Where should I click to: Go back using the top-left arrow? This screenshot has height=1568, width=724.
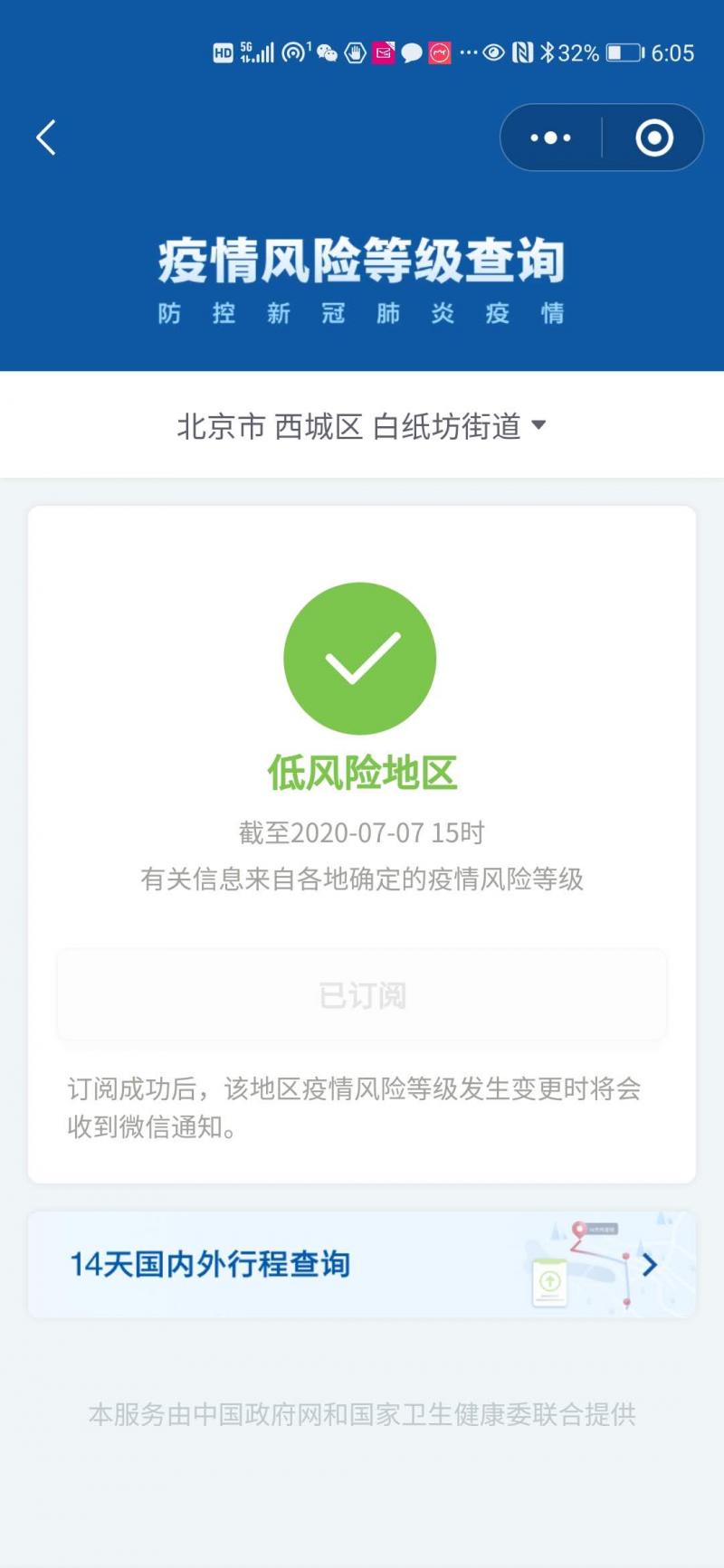click(46, 138)
